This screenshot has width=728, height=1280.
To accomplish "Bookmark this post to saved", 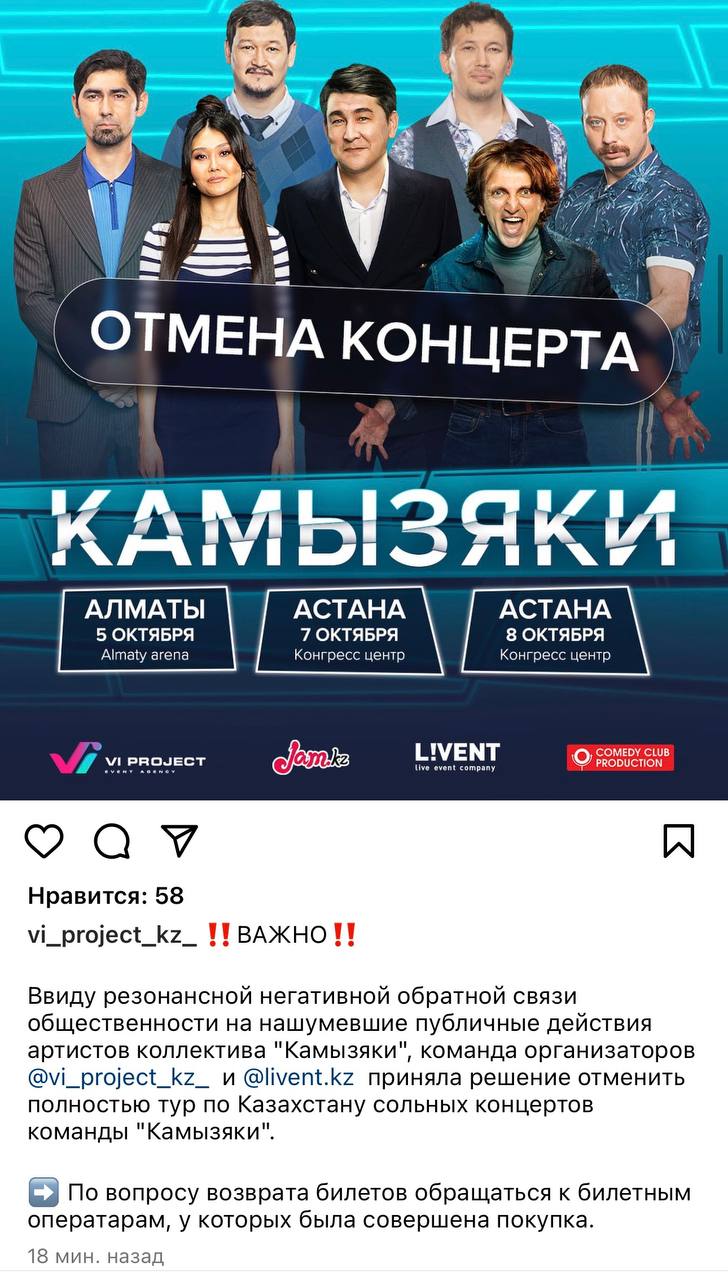I will (679, 841).
